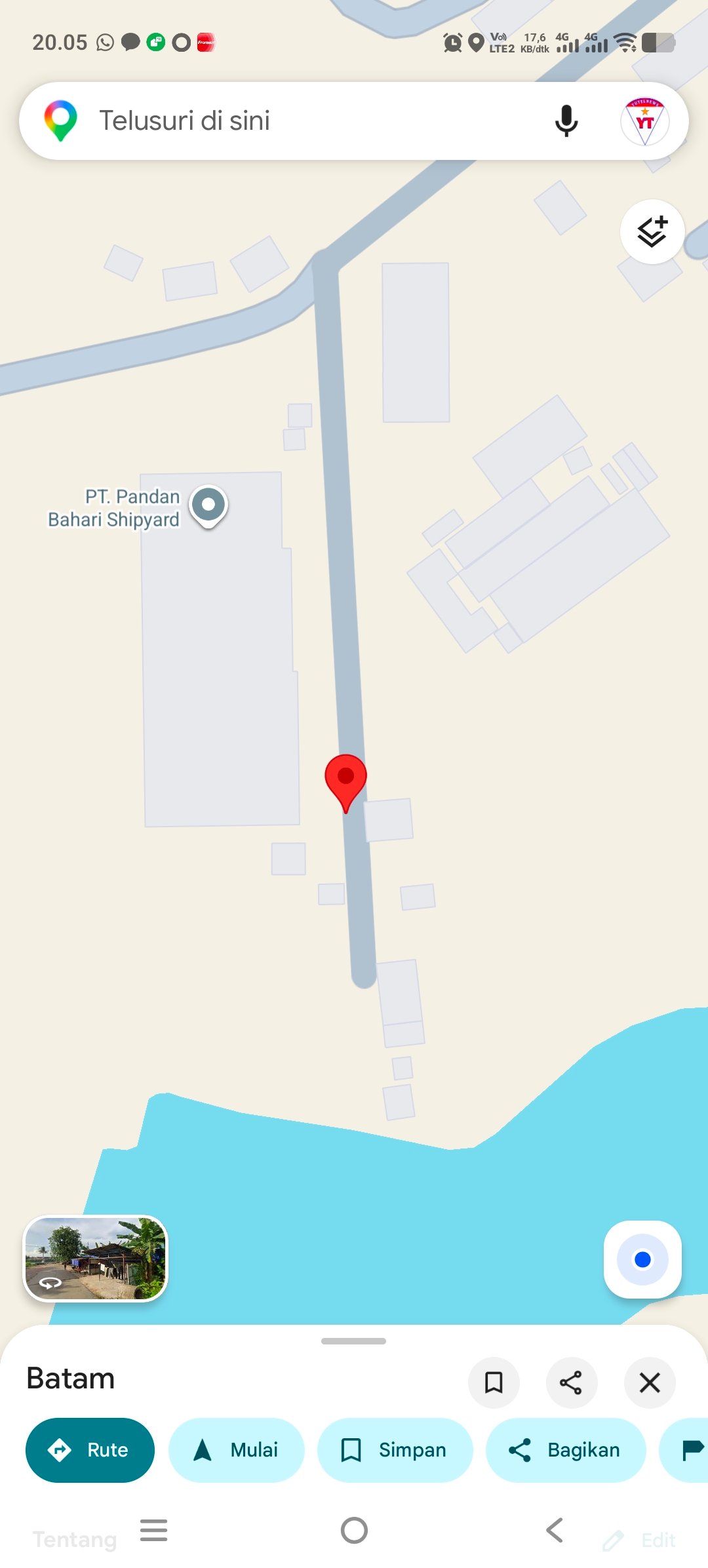Screen dimensions: 708x1568
Task: Tap the bookmark icon beside Batam
Action: 494,1382
